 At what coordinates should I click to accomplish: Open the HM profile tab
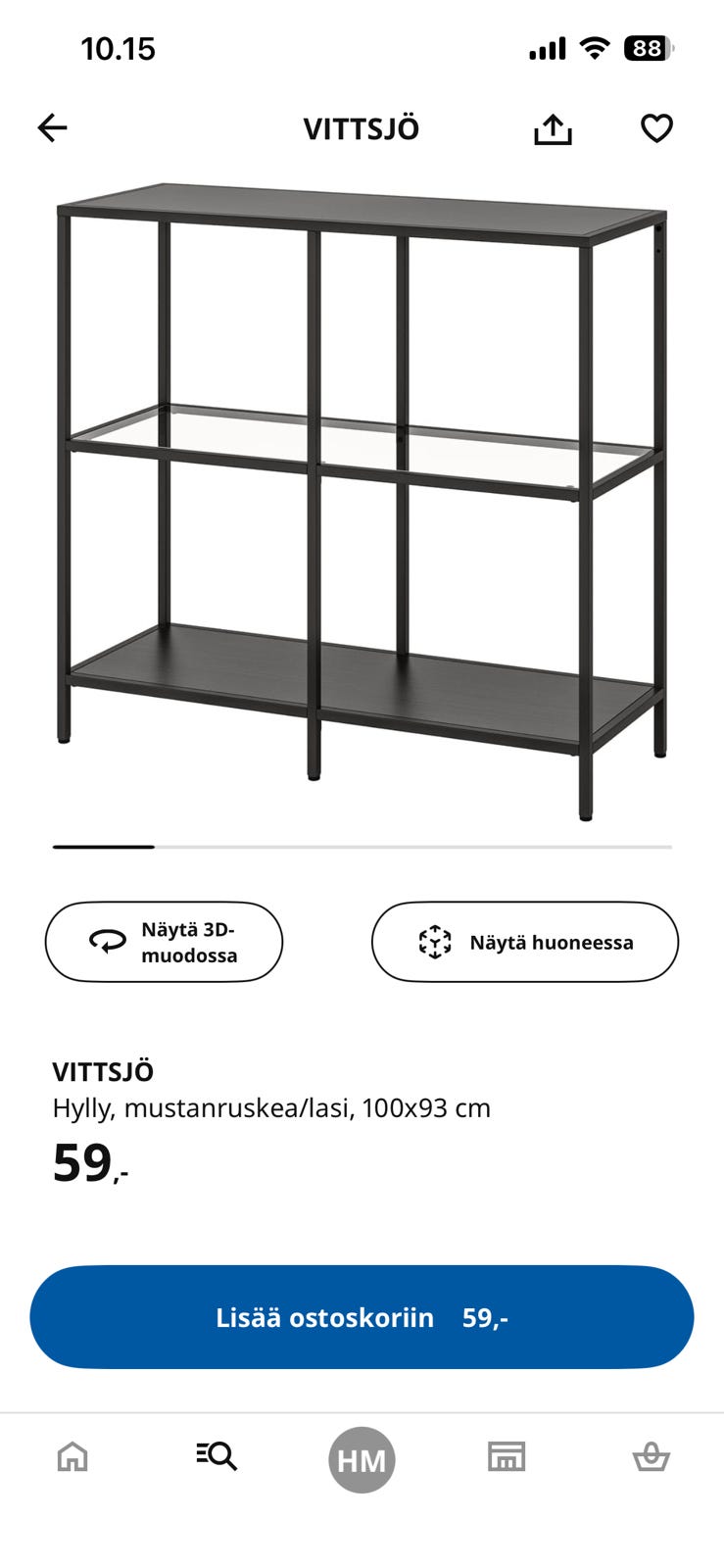362,1459
